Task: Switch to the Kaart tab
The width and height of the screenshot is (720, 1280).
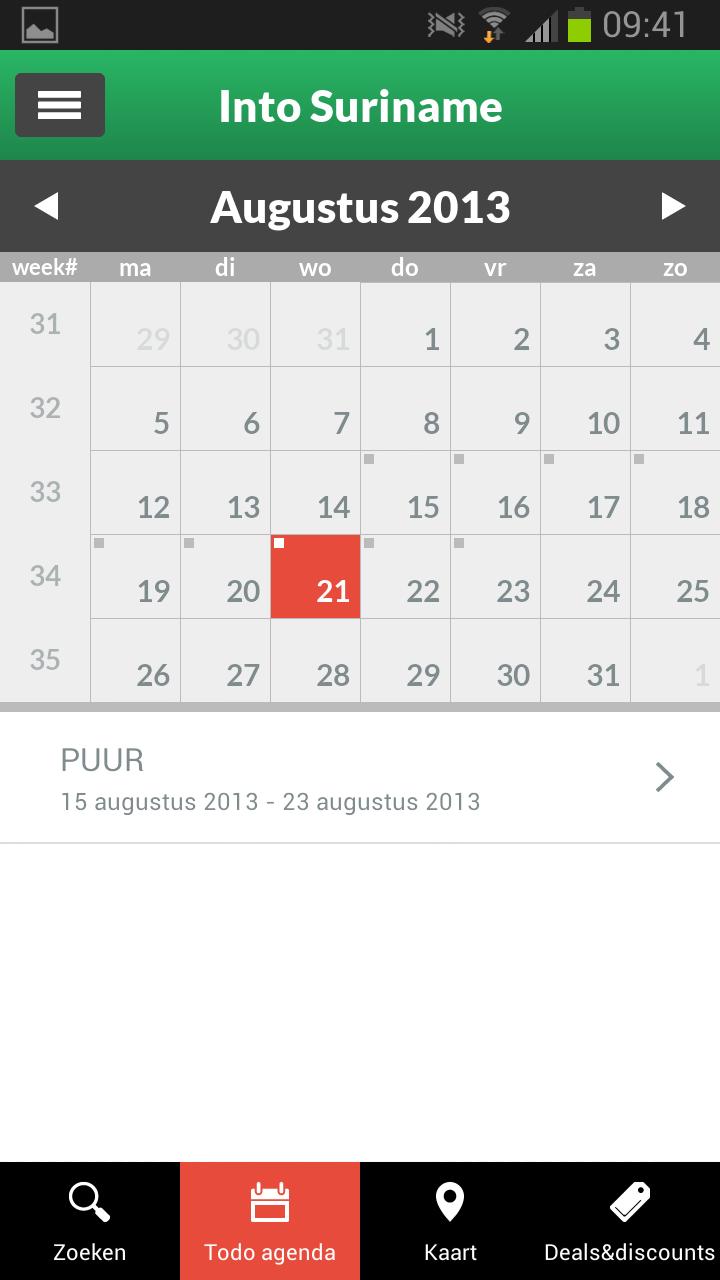Action: point(450,1221)
